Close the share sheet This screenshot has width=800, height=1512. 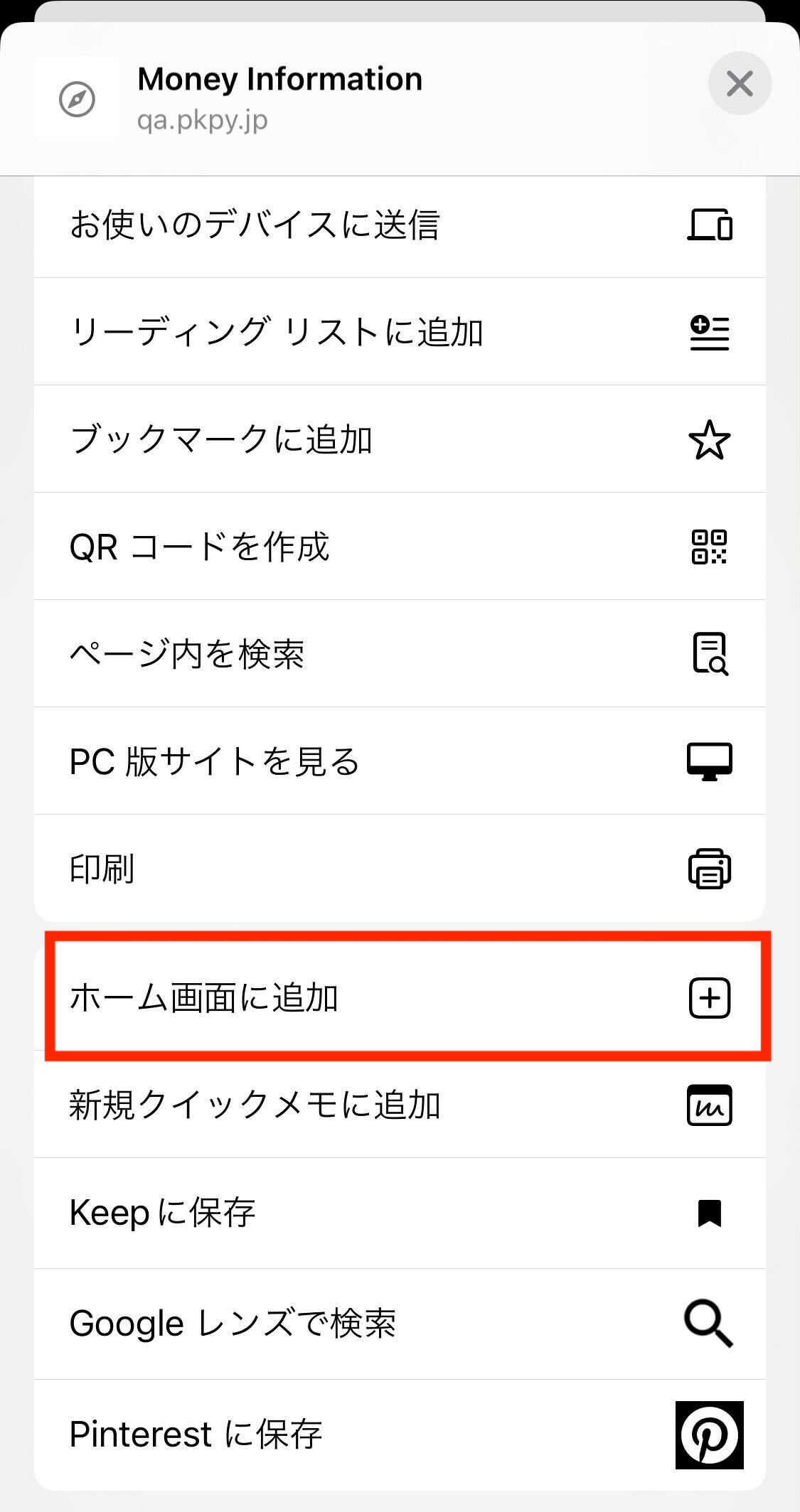coord(740,84)
